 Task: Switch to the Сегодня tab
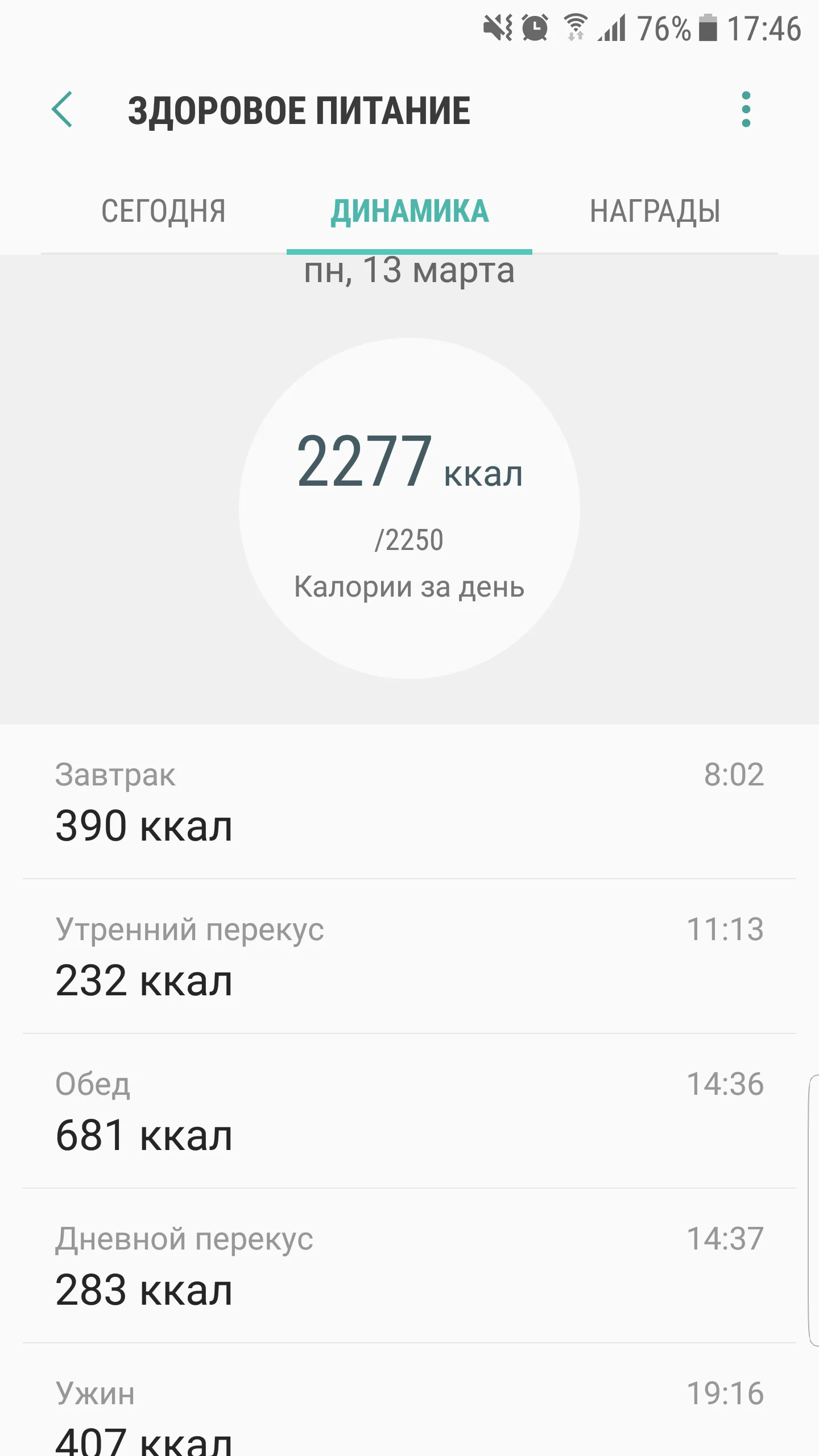[x=164, y=212]
